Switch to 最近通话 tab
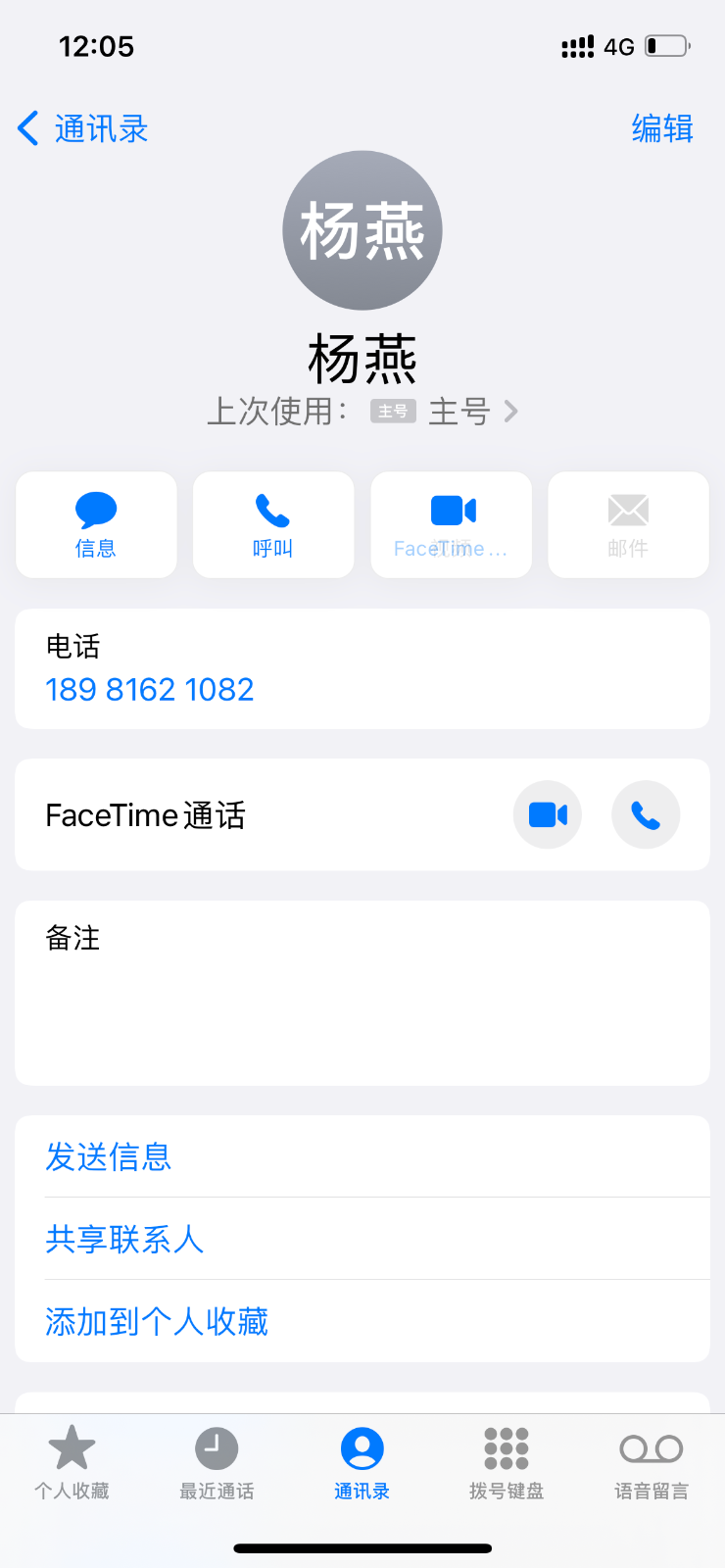 (217, 1462)
